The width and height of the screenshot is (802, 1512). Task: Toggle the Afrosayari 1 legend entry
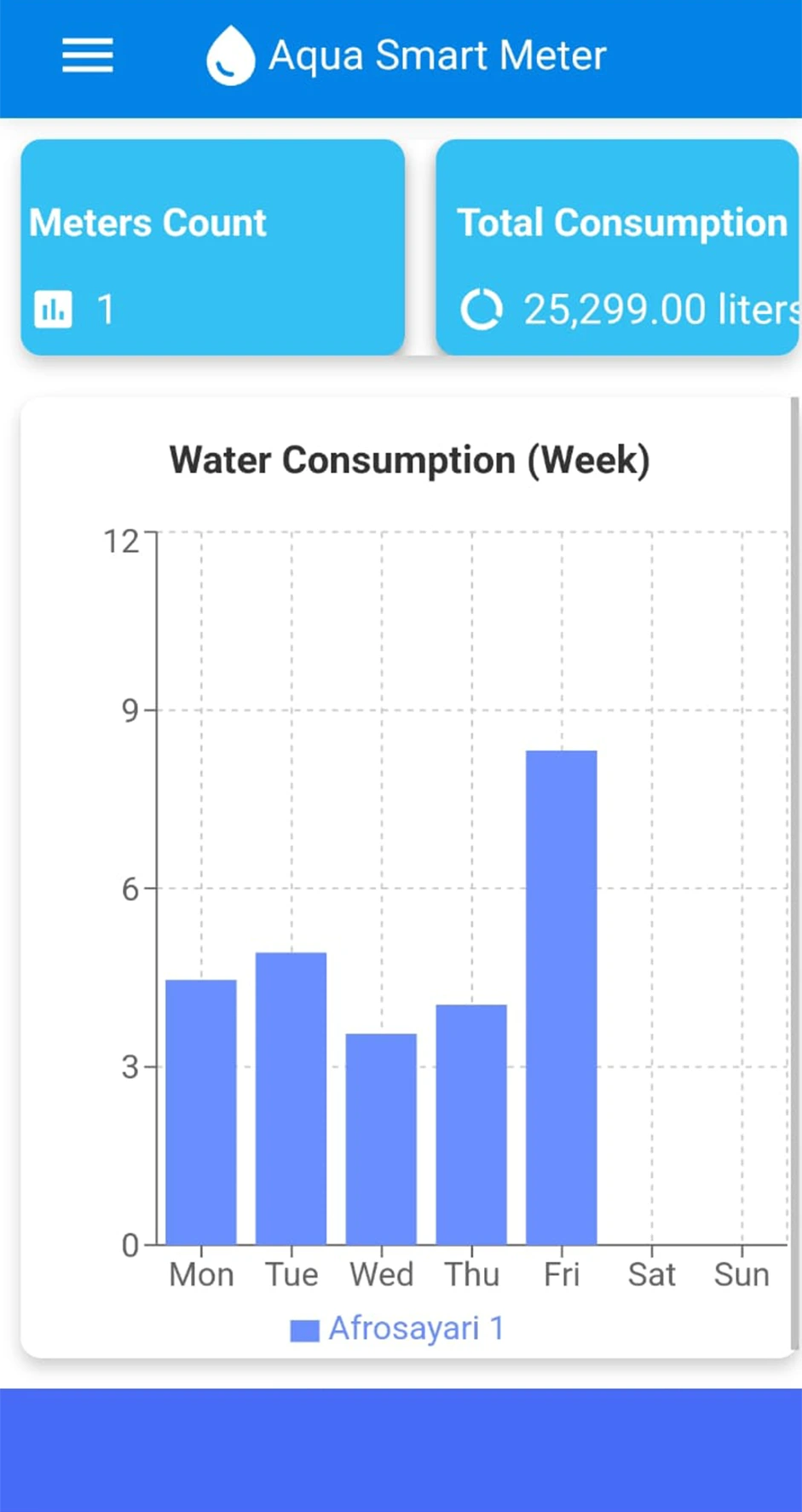416,1328
